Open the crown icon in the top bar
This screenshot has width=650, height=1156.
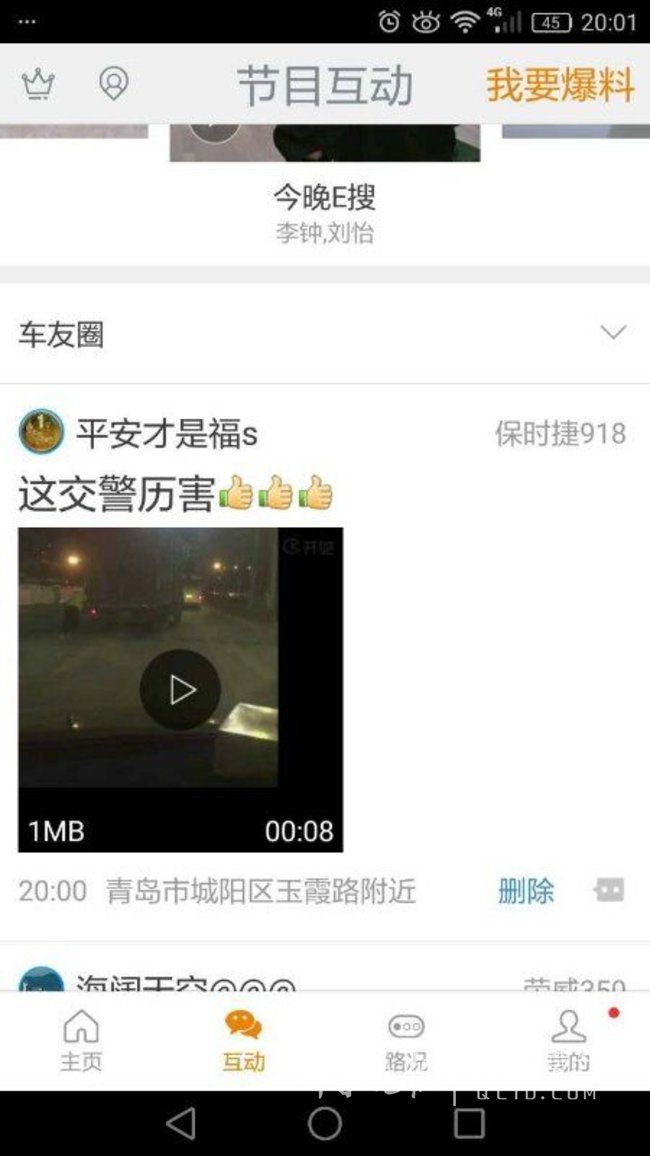(38, 86)
